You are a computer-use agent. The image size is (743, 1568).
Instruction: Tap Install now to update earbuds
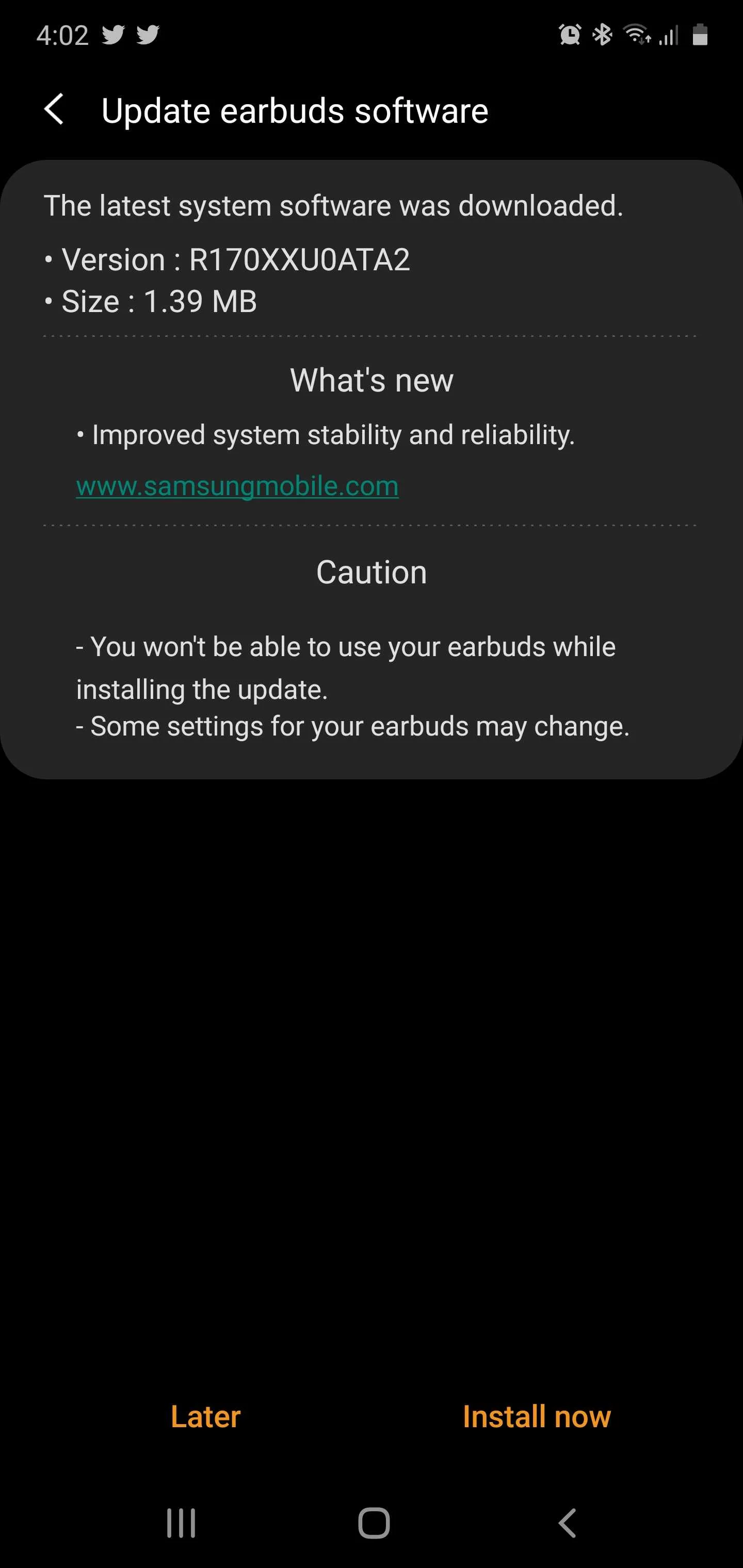(x=536, y=1416)
